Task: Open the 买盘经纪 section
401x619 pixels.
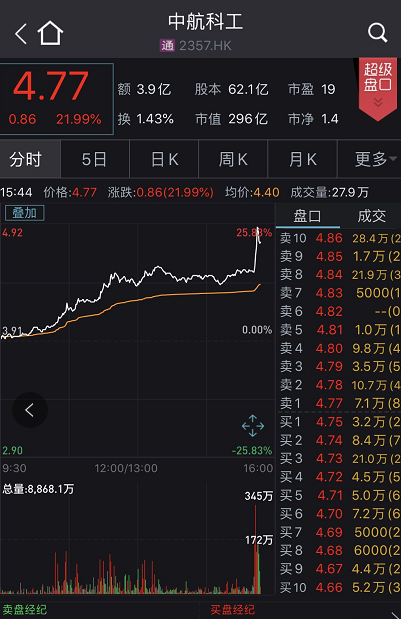Action: 232,610
